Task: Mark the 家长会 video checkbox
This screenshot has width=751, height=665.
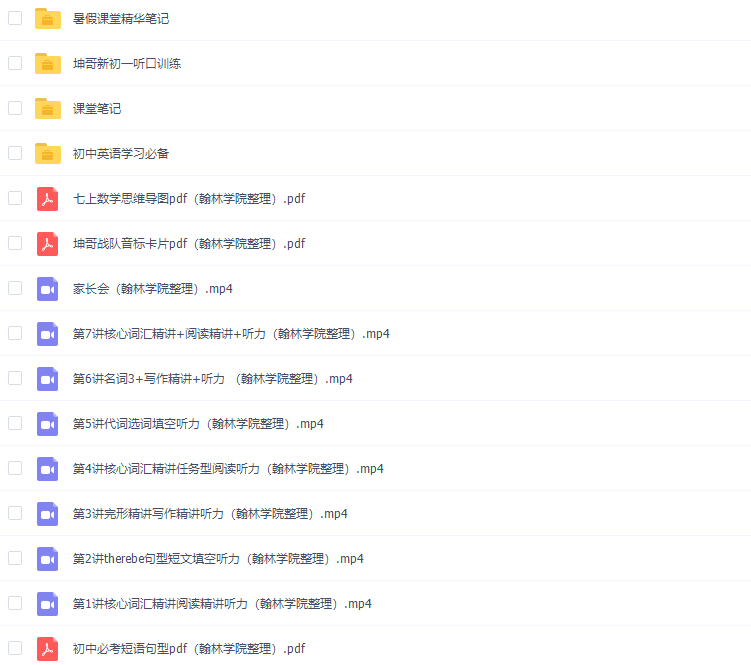Action: click(15, 288)
